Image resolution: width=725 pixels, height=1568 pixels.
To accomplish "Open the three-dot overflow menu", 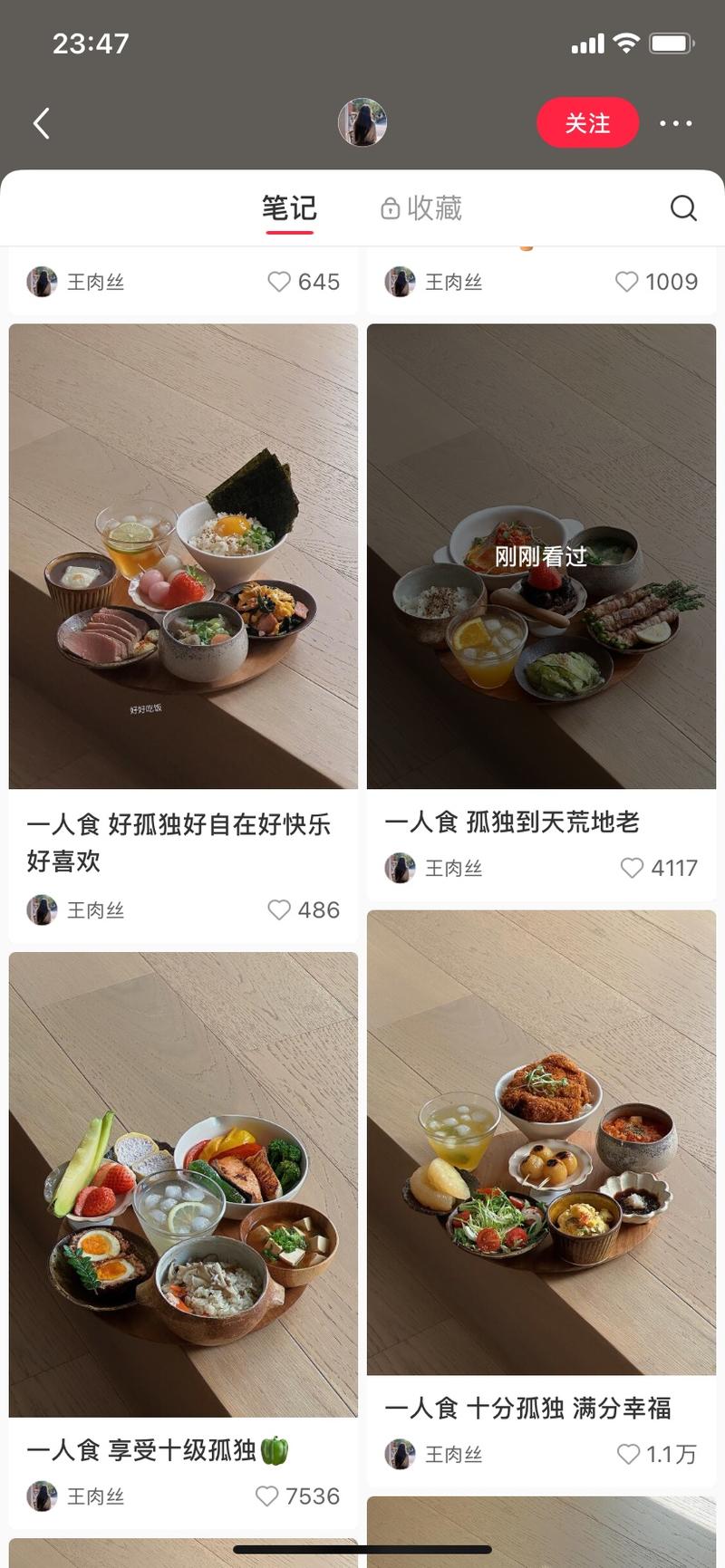I will [x=675, y=123].
